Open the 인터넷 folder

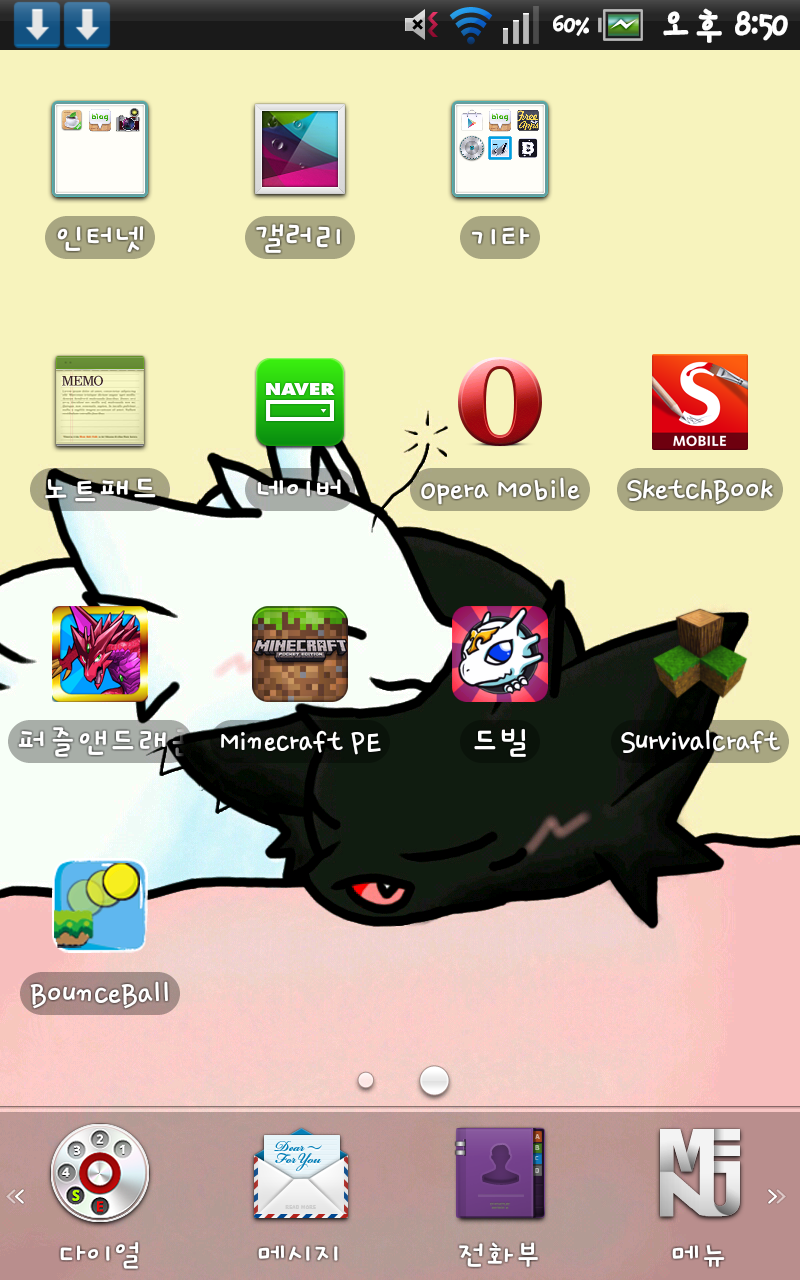point(100,150)
